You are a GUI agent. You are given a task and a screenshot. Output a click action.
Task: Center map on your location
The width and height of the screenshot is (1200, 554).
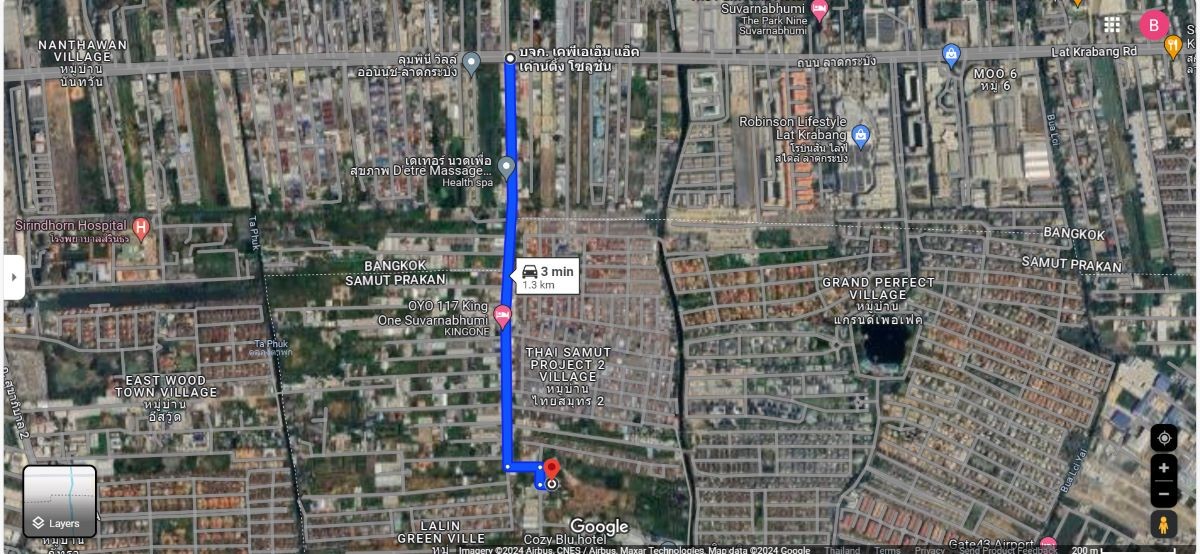(1164, 439)
